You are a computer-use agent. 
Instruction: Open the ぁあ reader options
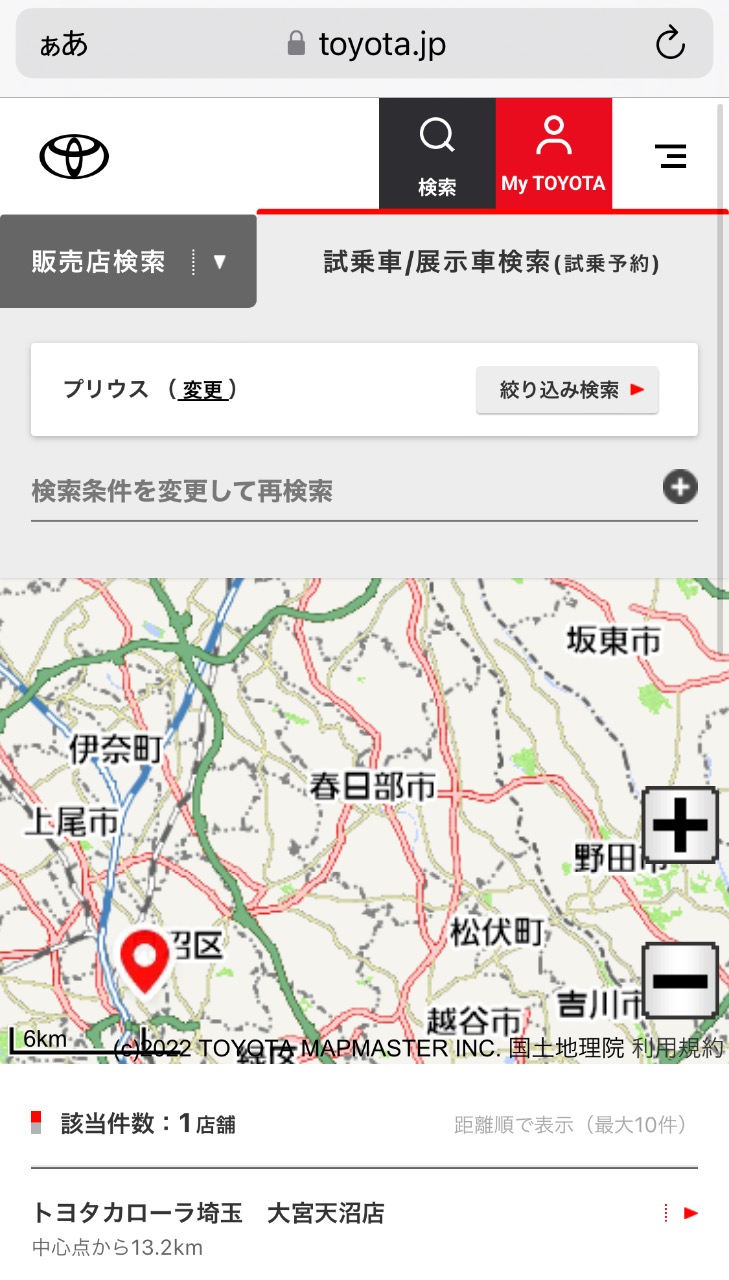[64, 44]
